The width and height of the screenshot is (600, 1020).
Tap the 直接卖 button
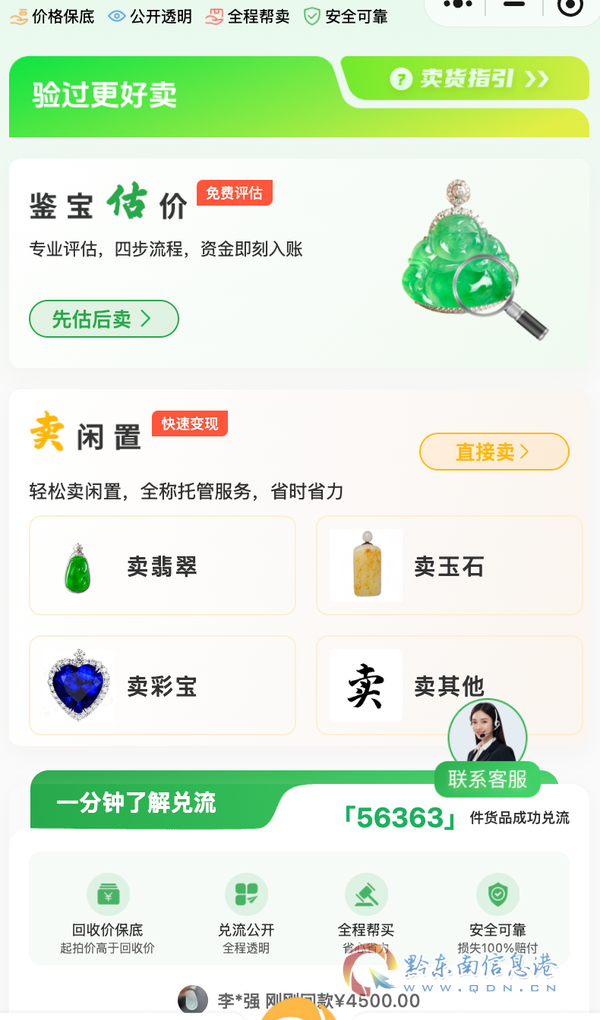click(494, 451)
